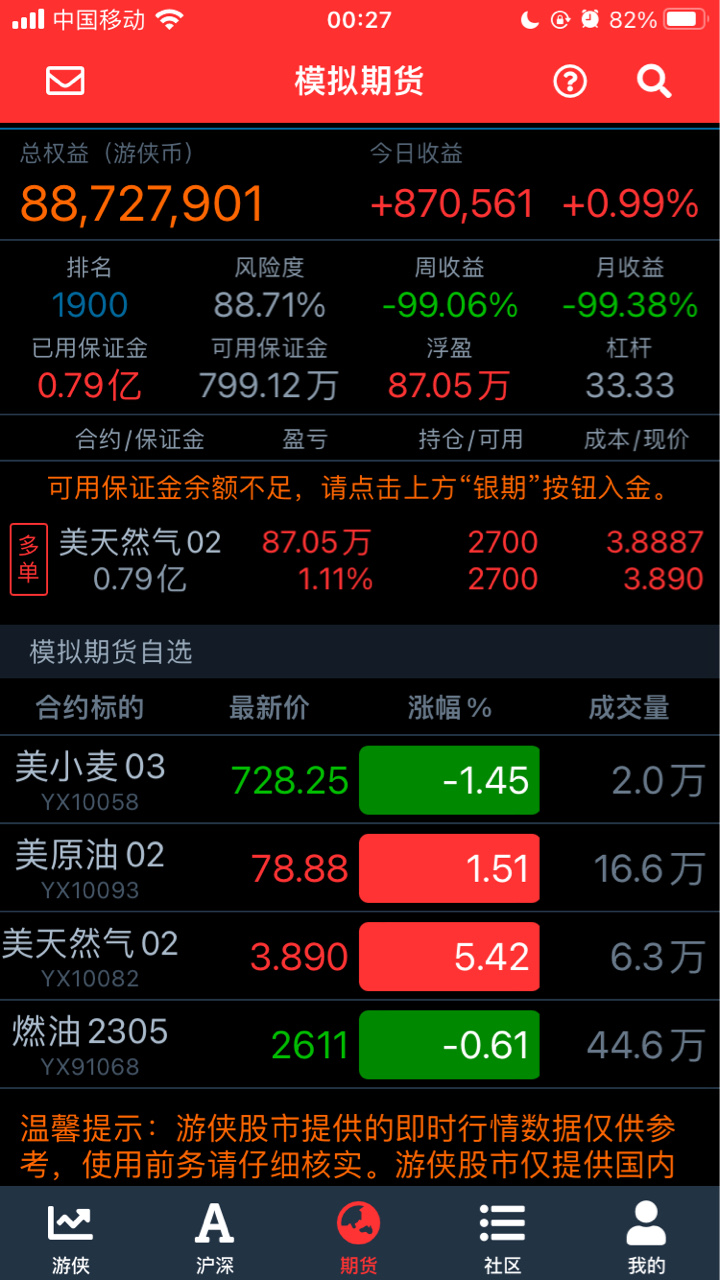Screen dimensions: 720x1280
Task: Sort by 成交量 column header
Action: coord(628,708)
